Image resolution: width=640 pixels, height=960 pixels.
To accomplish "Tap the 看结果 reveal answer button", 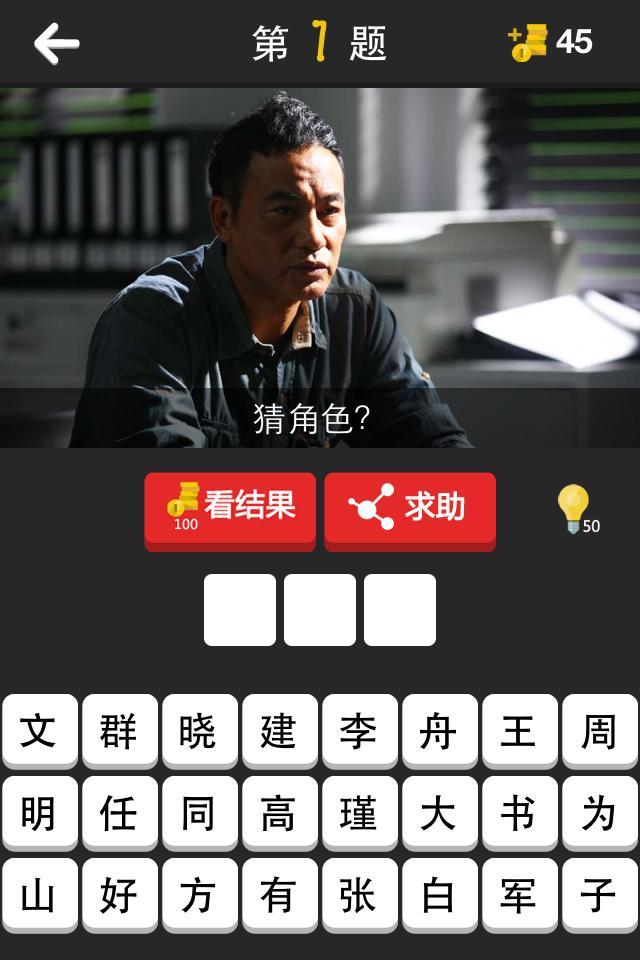I will [x=230, y=508].
